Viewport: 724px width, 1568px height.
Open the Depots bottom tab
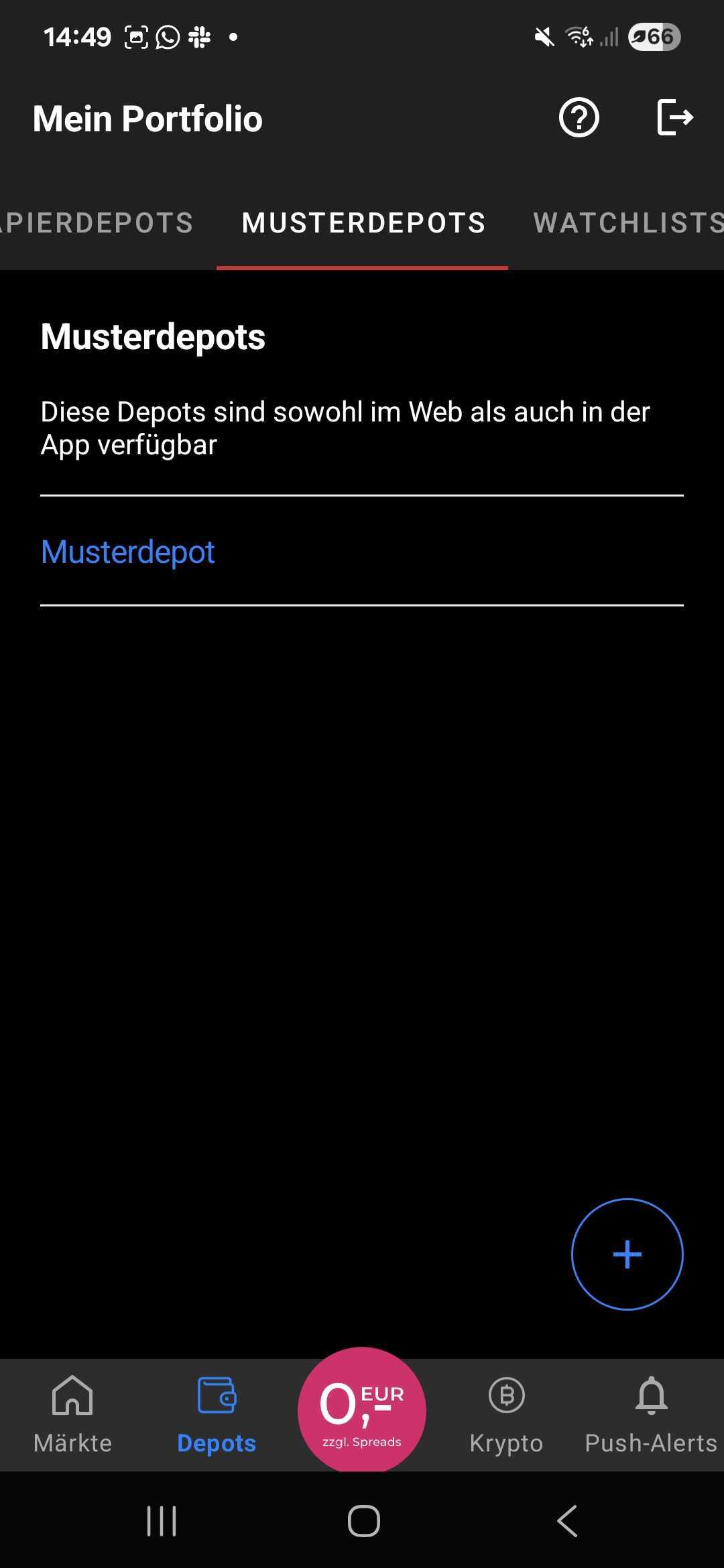click(217, 1414)
